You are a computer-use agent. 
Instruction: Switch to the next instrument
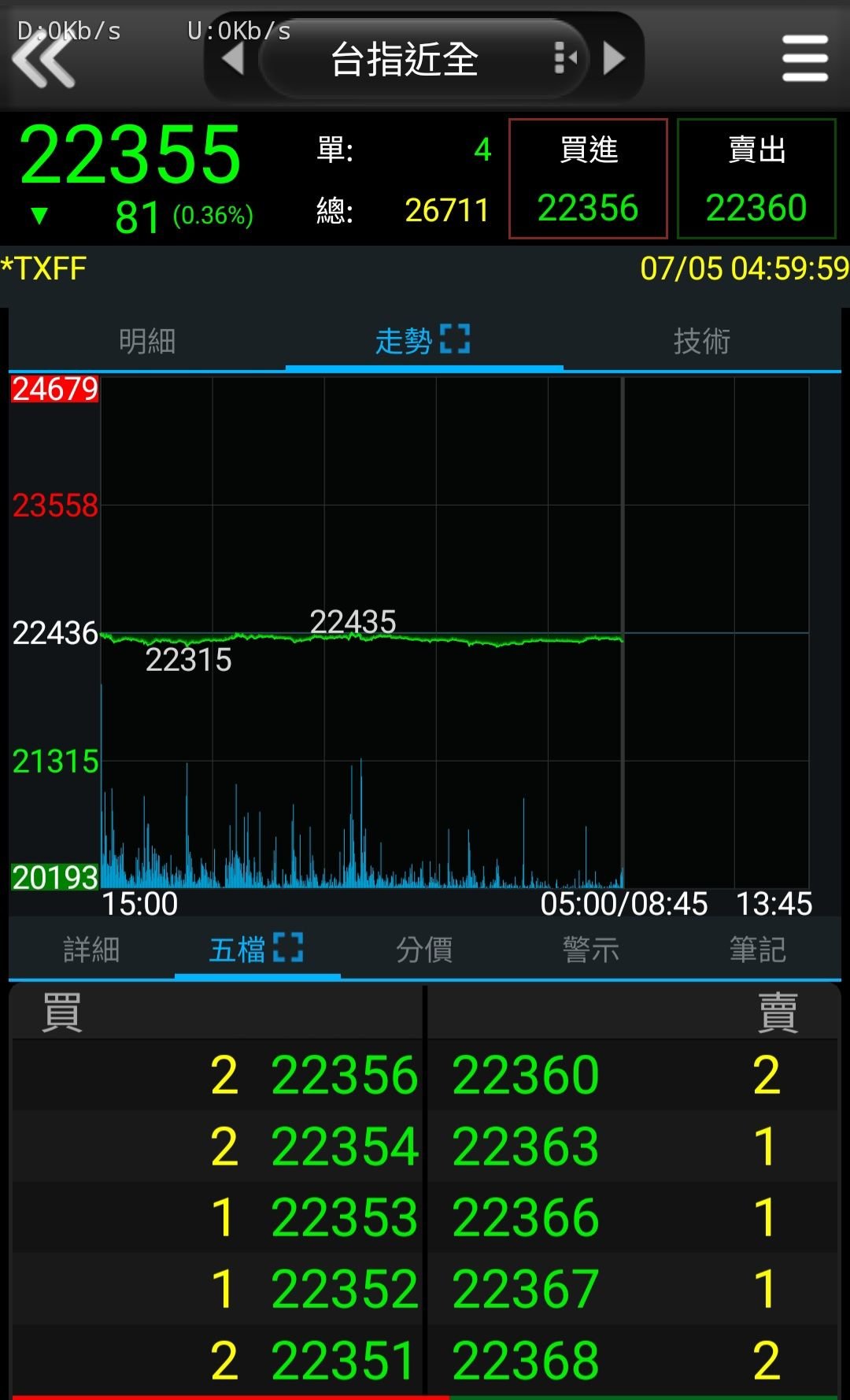click(614, 59)
